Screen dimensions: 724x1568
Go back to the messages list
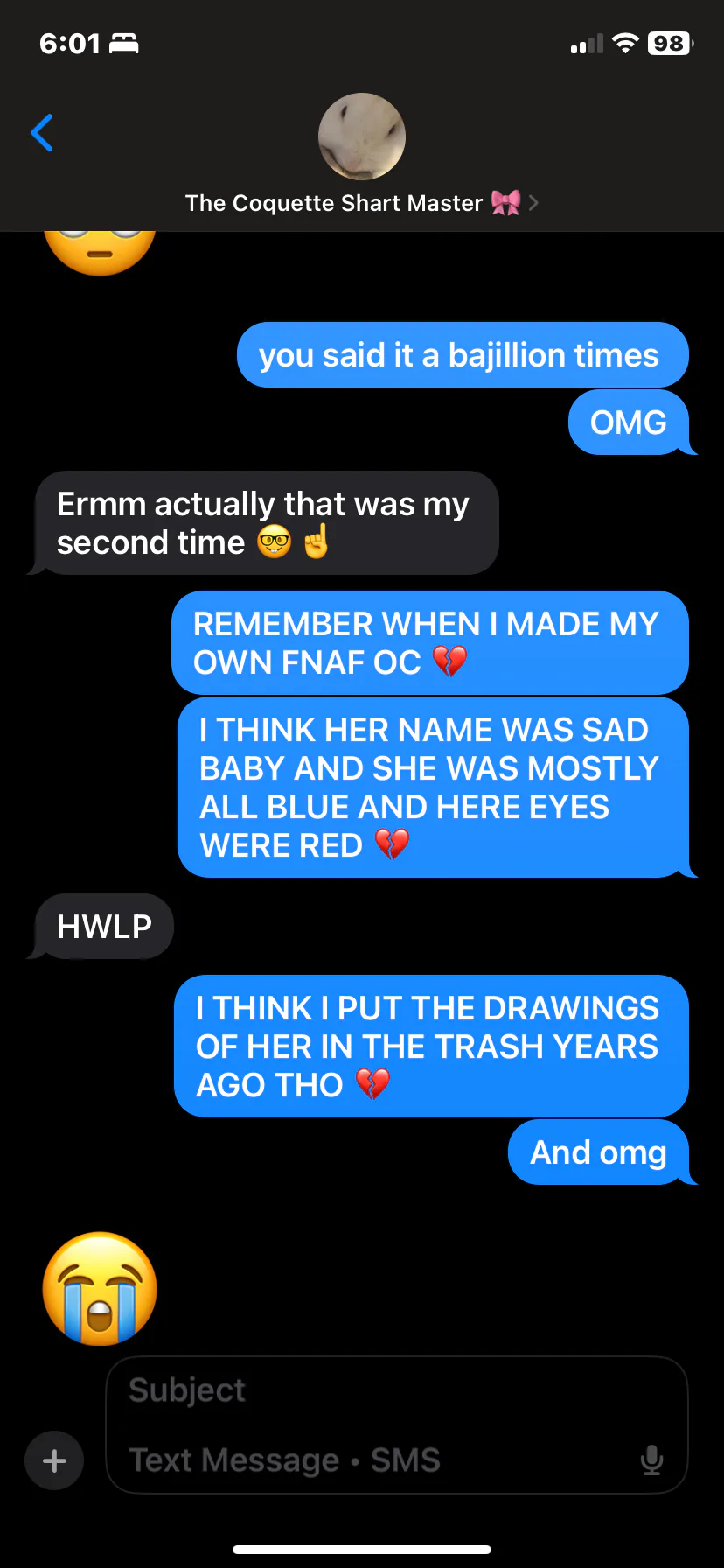(x=42, y=133)
